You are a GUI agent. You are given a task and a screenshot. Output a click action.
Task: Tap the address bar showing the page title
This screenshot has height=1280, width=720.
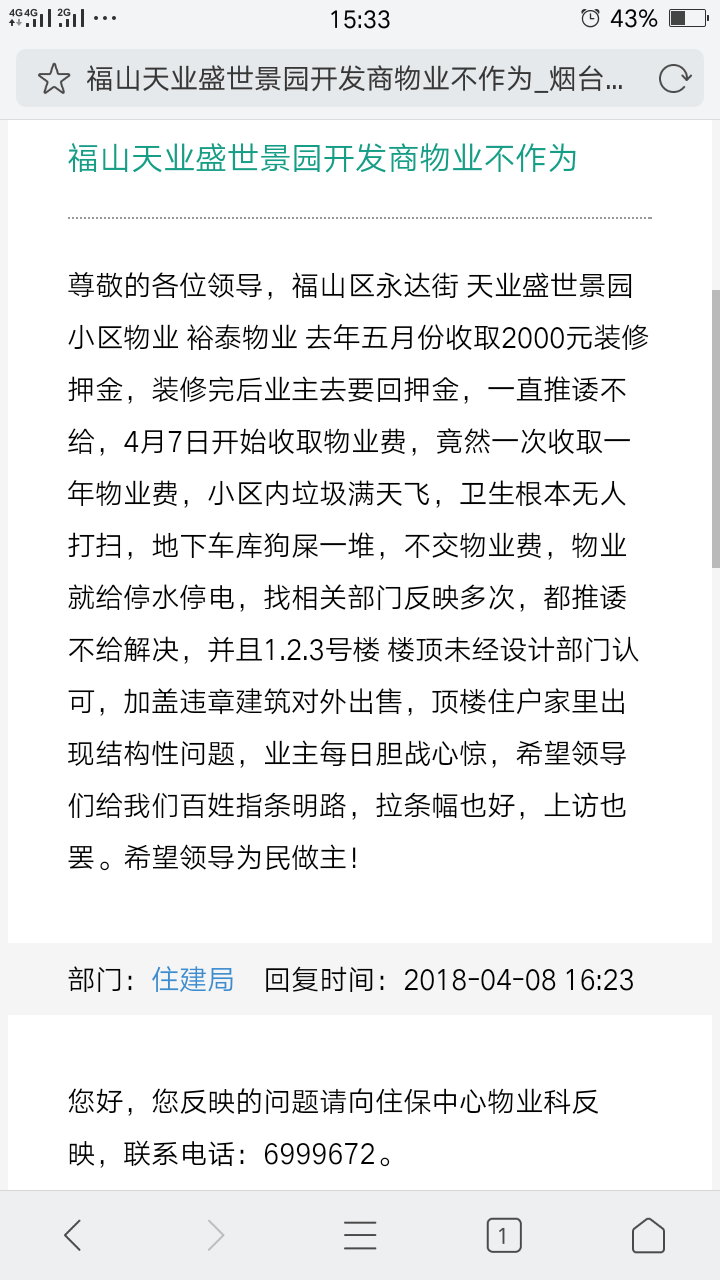pyautogui.click(x=355, y=78)
